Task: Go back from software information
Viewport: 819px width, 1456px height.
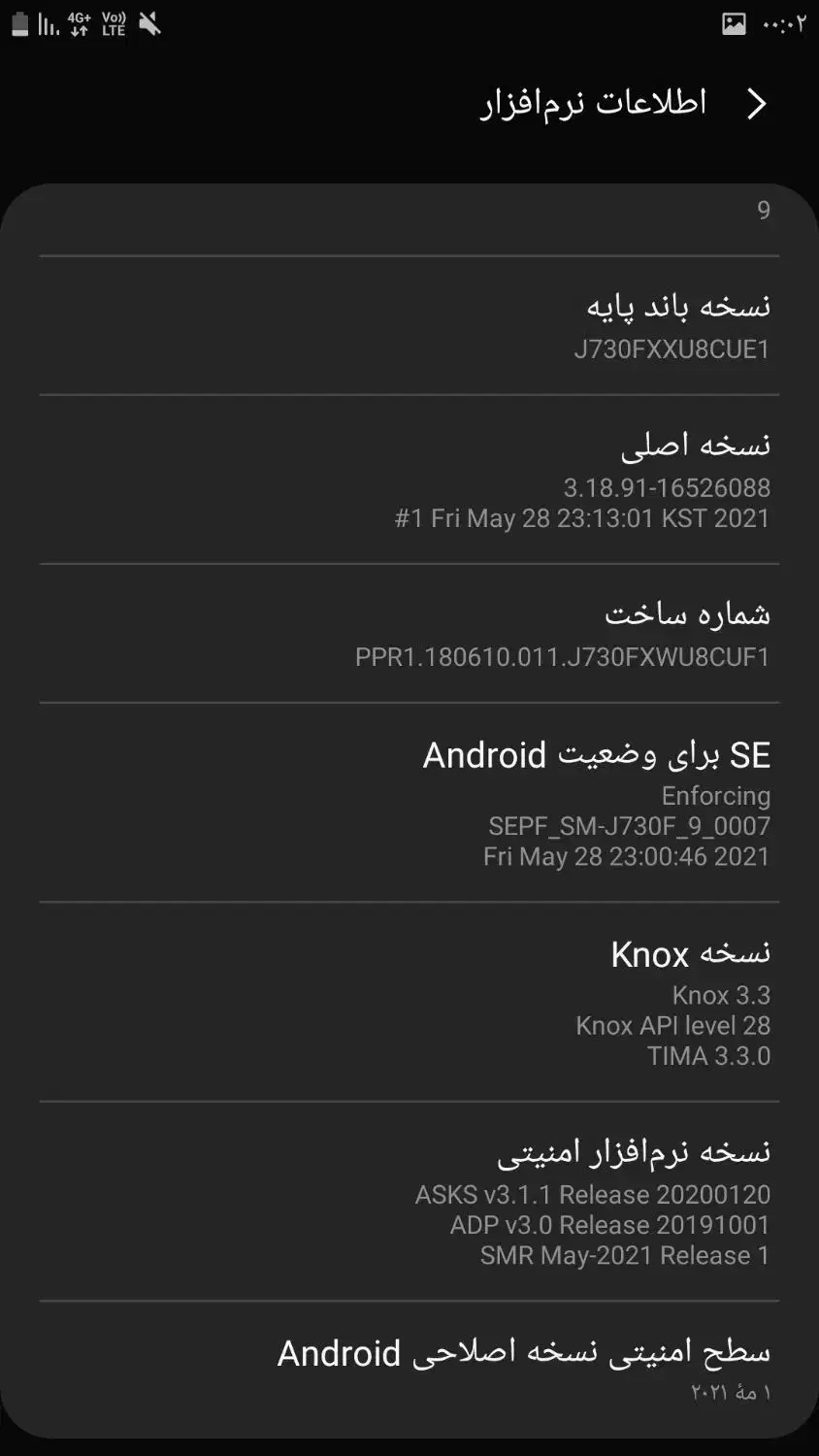Action: pos(757,104)
